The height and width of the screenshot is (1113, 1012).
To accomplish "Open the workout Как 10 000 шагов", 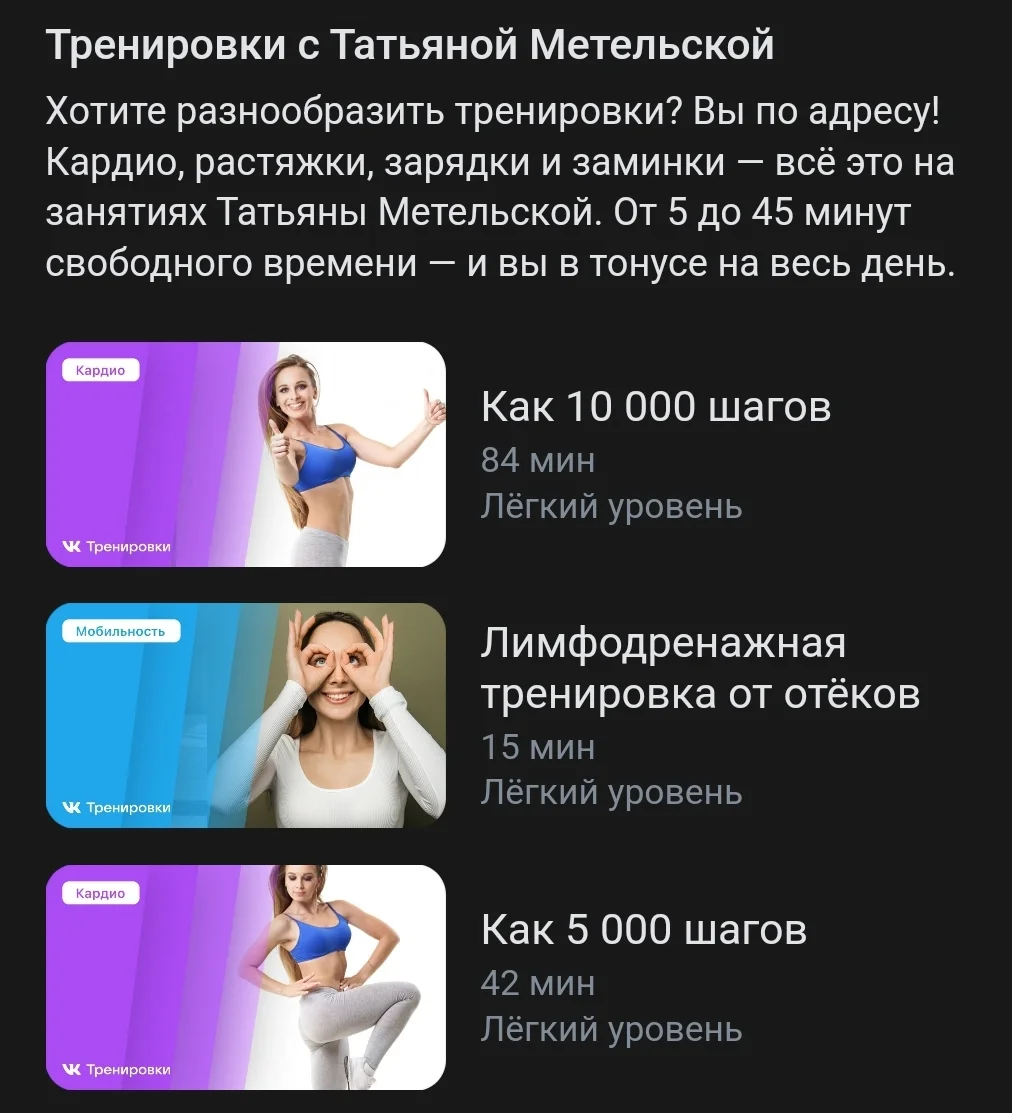I will click(x=656, y=406).
